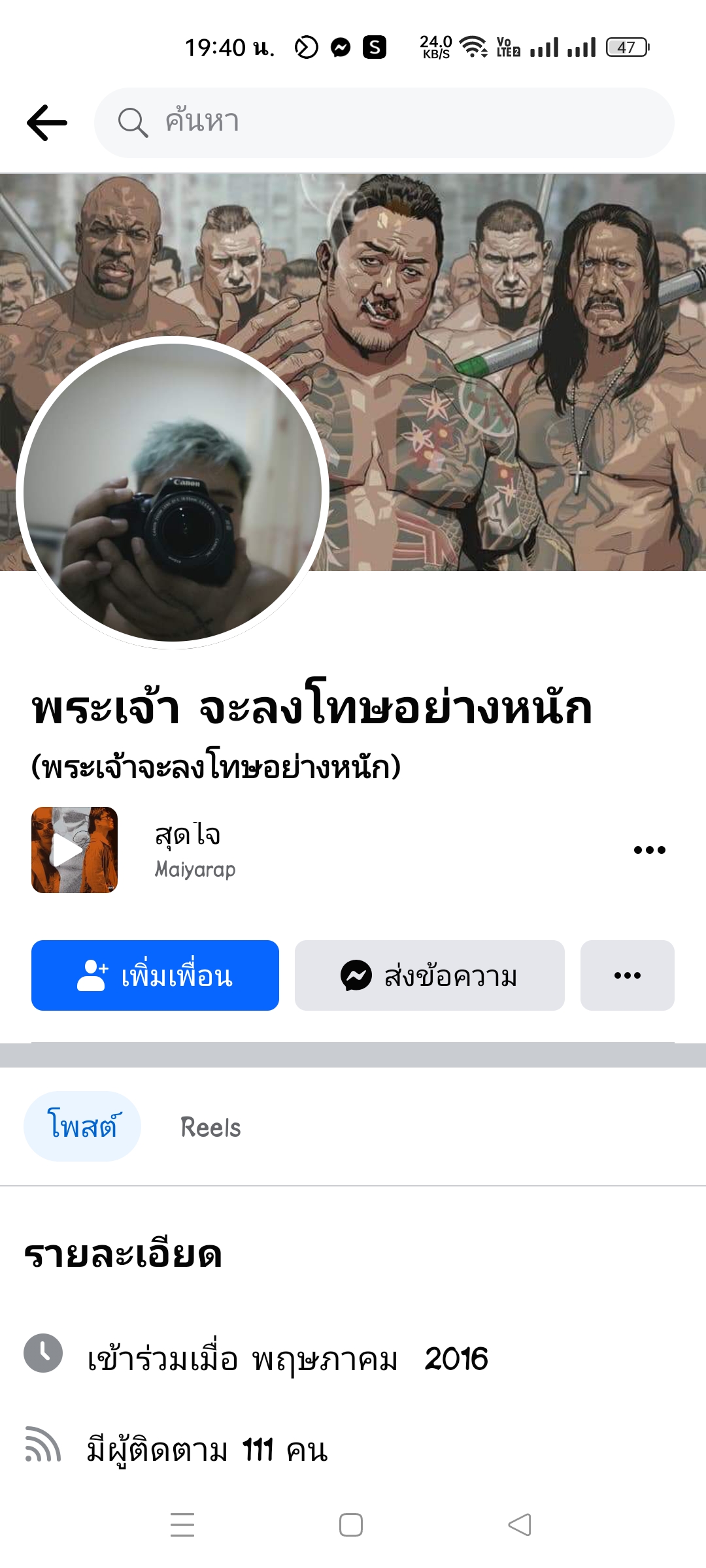The image size is (706, 1568).
Task: Open recent apps from the navigation bar
Action: (x=182, y=1524)
